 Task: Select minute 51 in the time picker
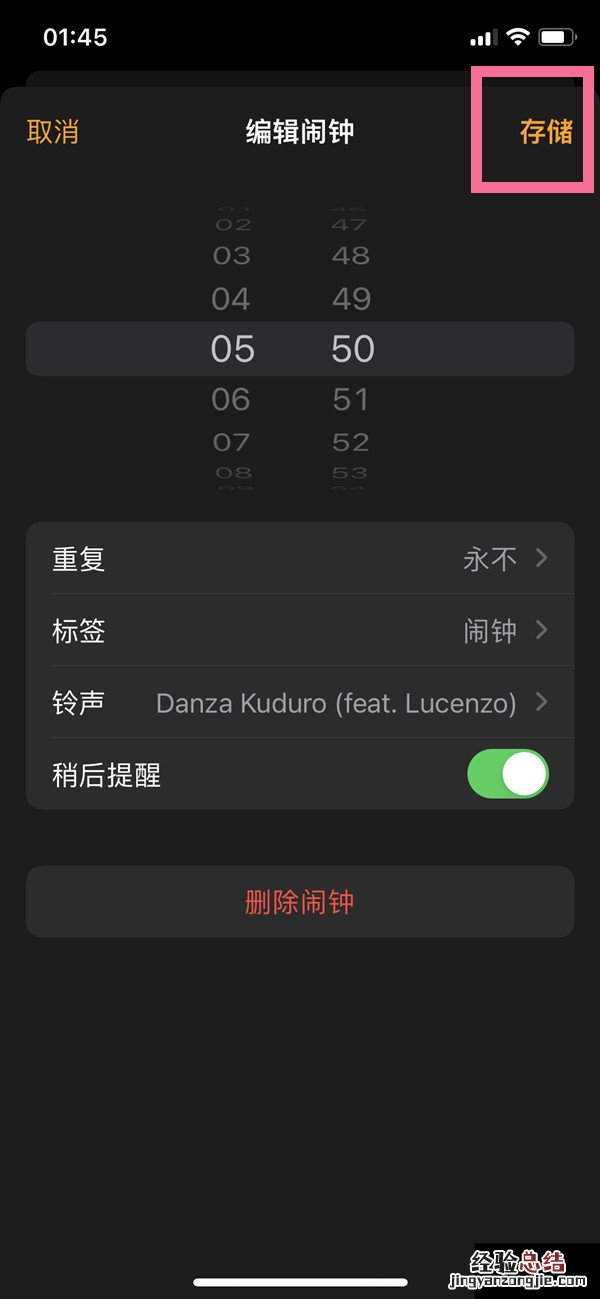pos(351,400)
